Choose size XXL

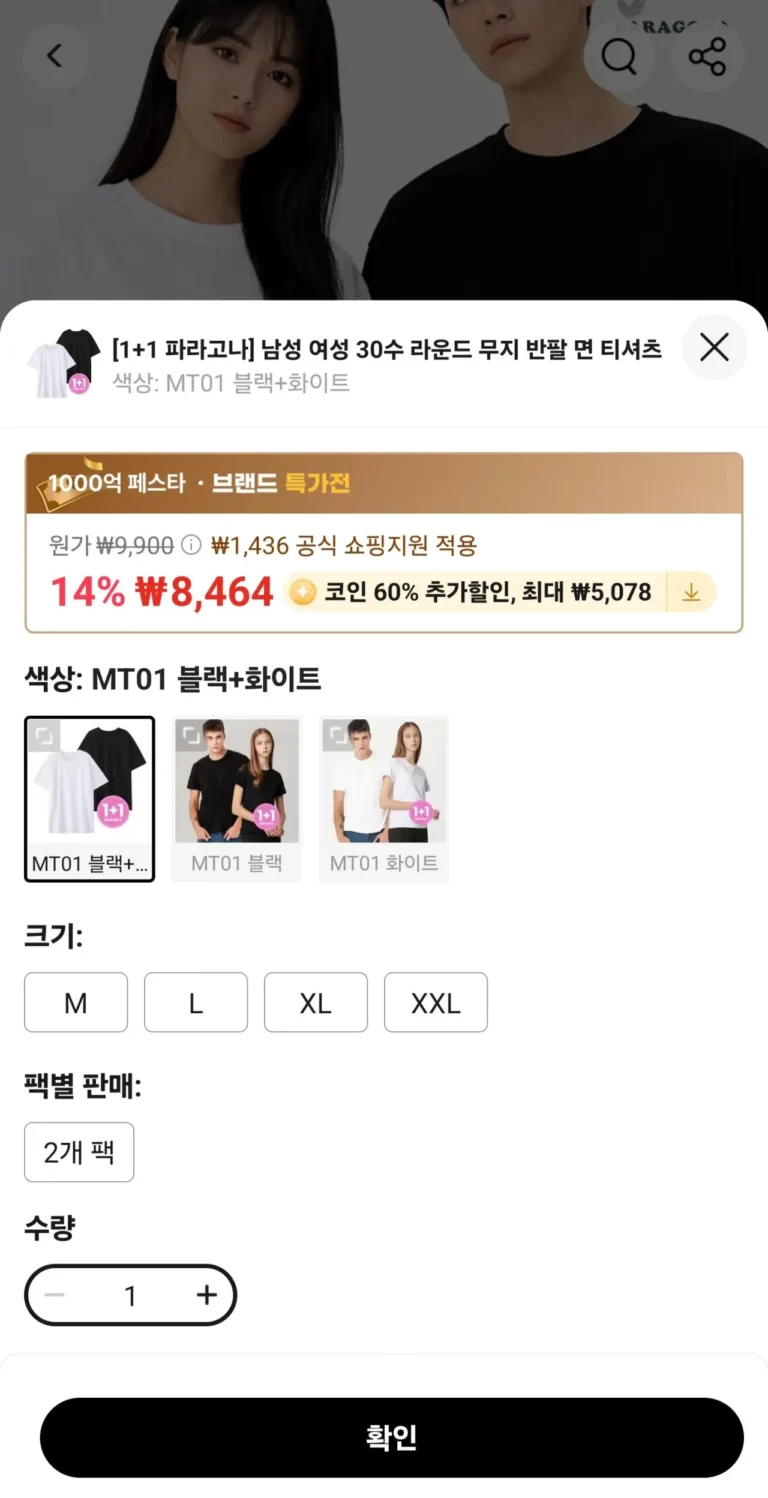pyautogui.click(x=436, y=1002)
